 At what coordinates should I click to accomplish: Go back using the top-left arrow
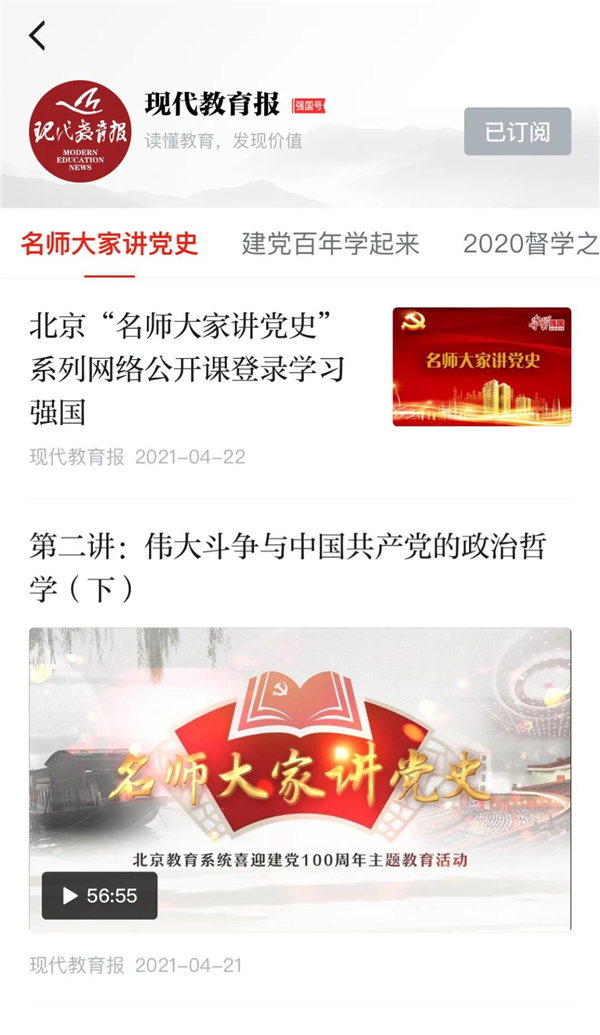coord(38,36)
